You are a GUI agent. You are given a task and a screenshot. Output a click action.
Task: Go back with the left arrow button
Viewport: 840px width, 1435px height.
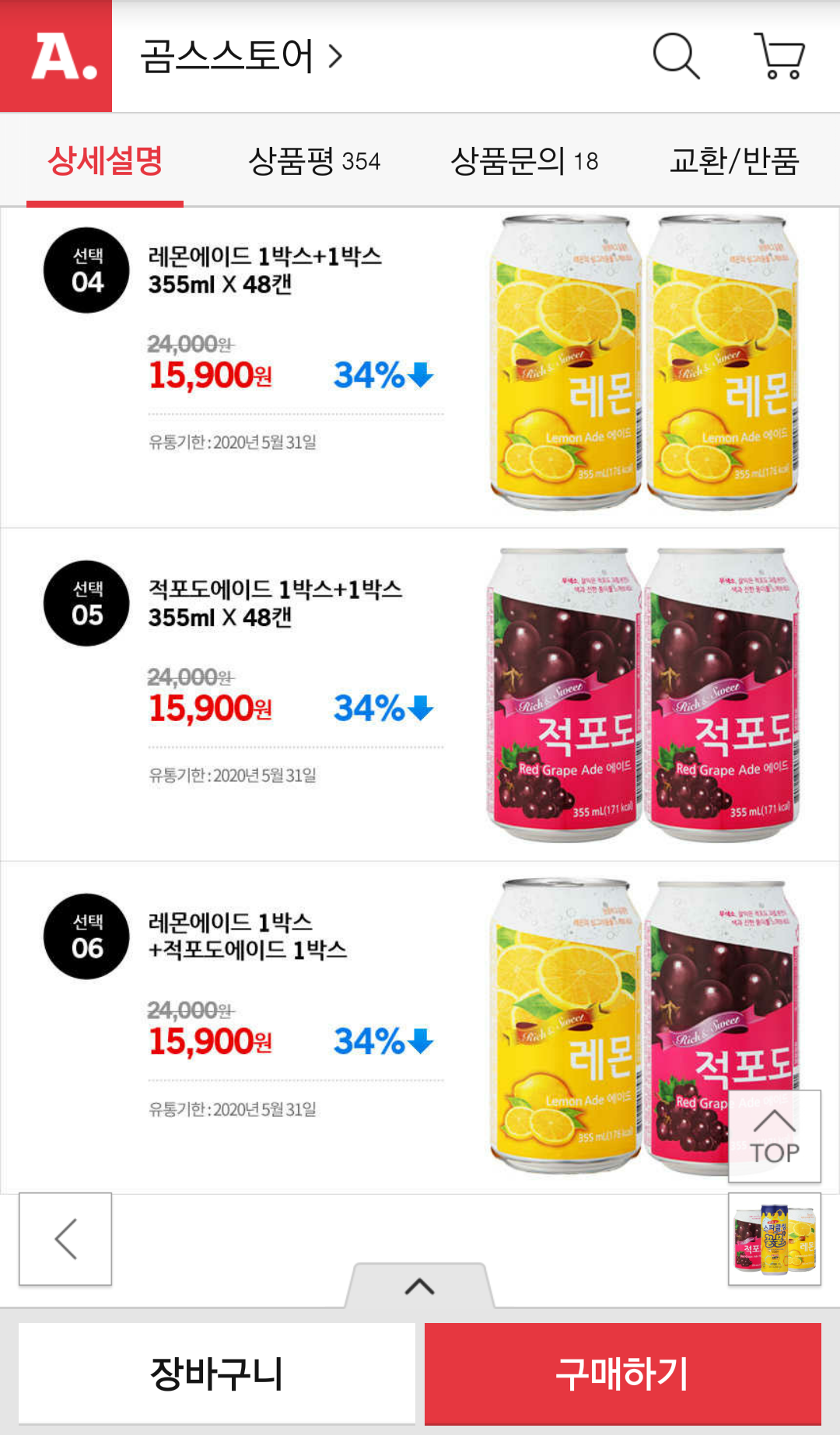[65, 1239]
